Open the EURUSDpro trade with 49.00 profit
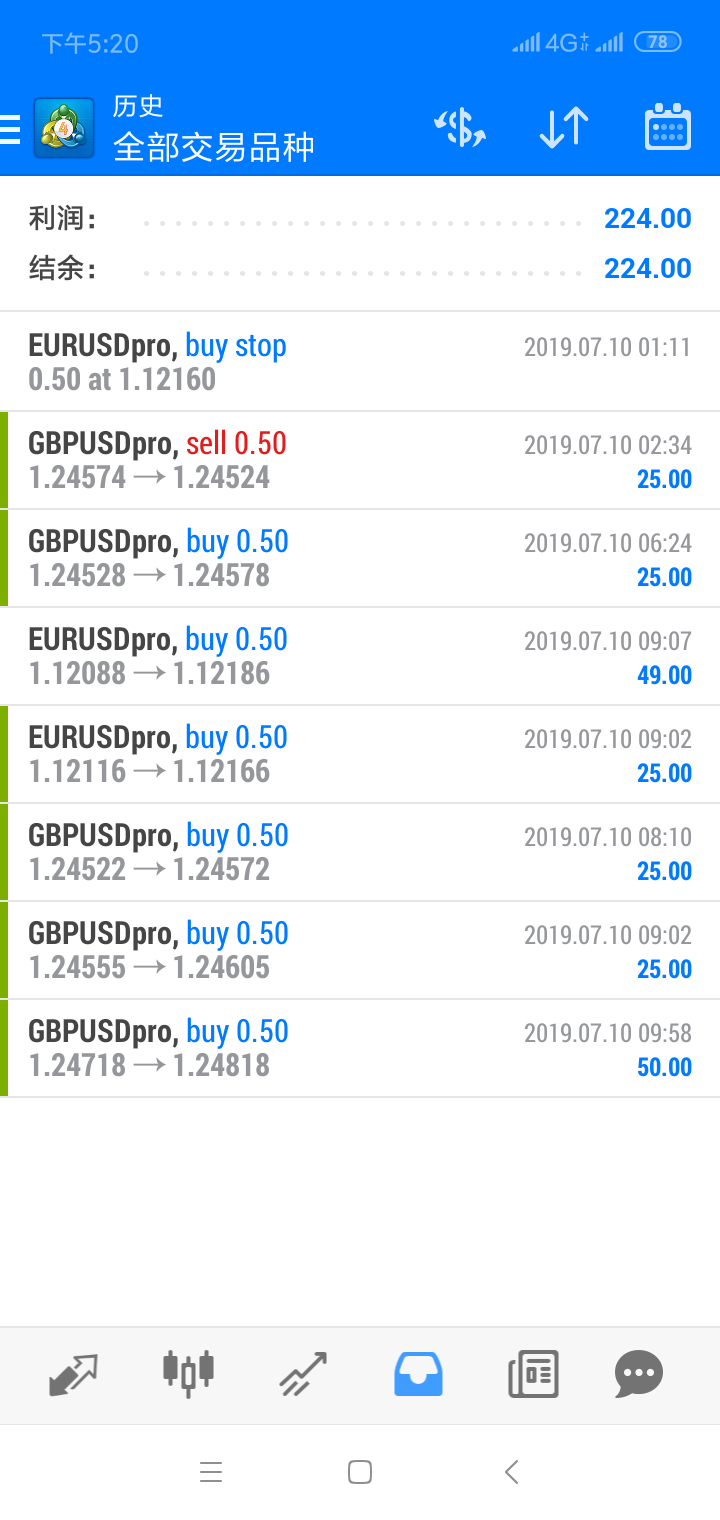This screenshot has width=720, height=1520. click(360, 656)
